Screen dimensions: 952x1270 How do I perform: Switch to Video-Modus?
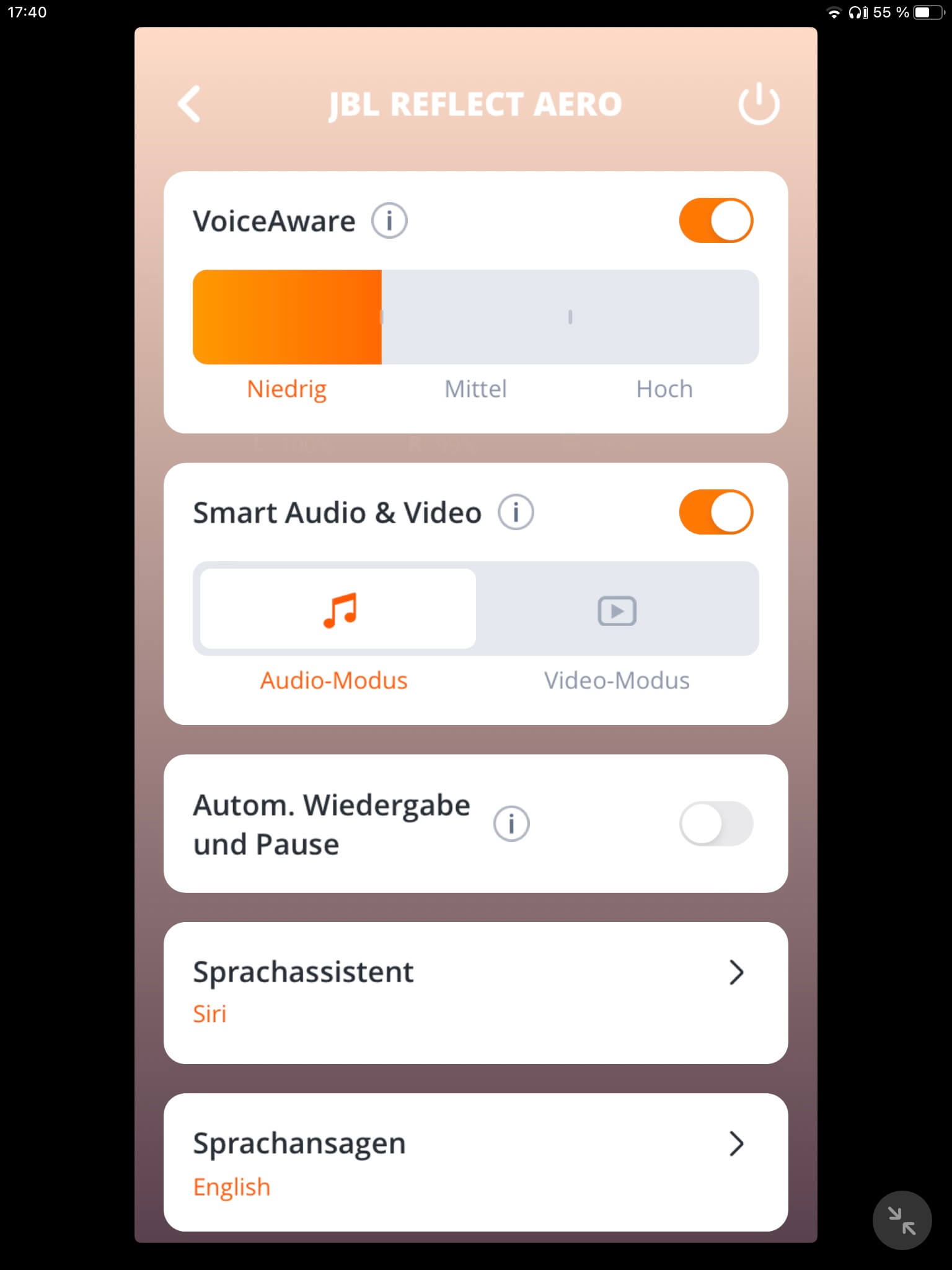617,610
